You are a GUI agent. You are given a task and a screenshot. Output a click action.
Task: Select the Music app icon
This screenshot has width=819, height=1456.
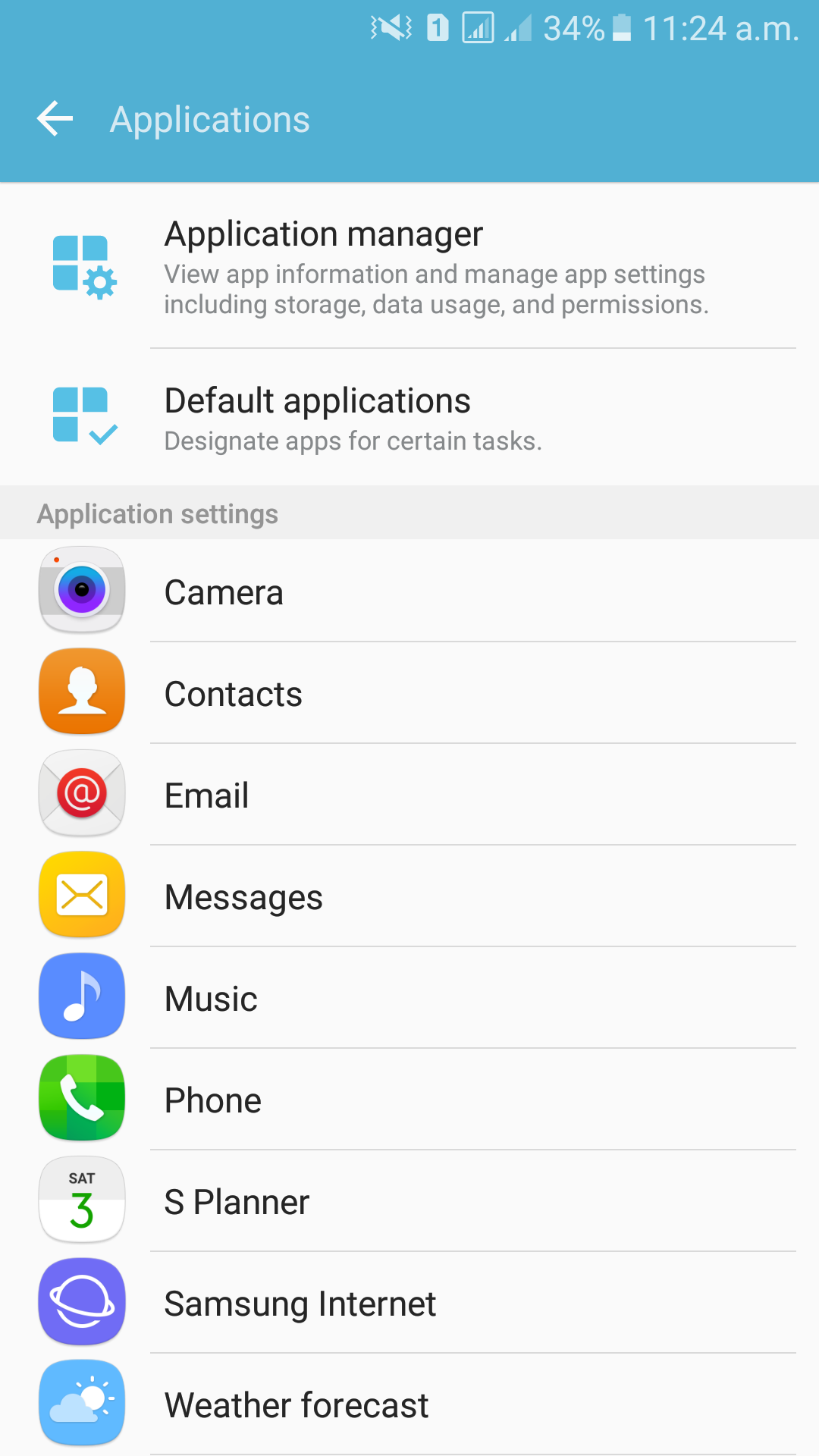[81, 996]
